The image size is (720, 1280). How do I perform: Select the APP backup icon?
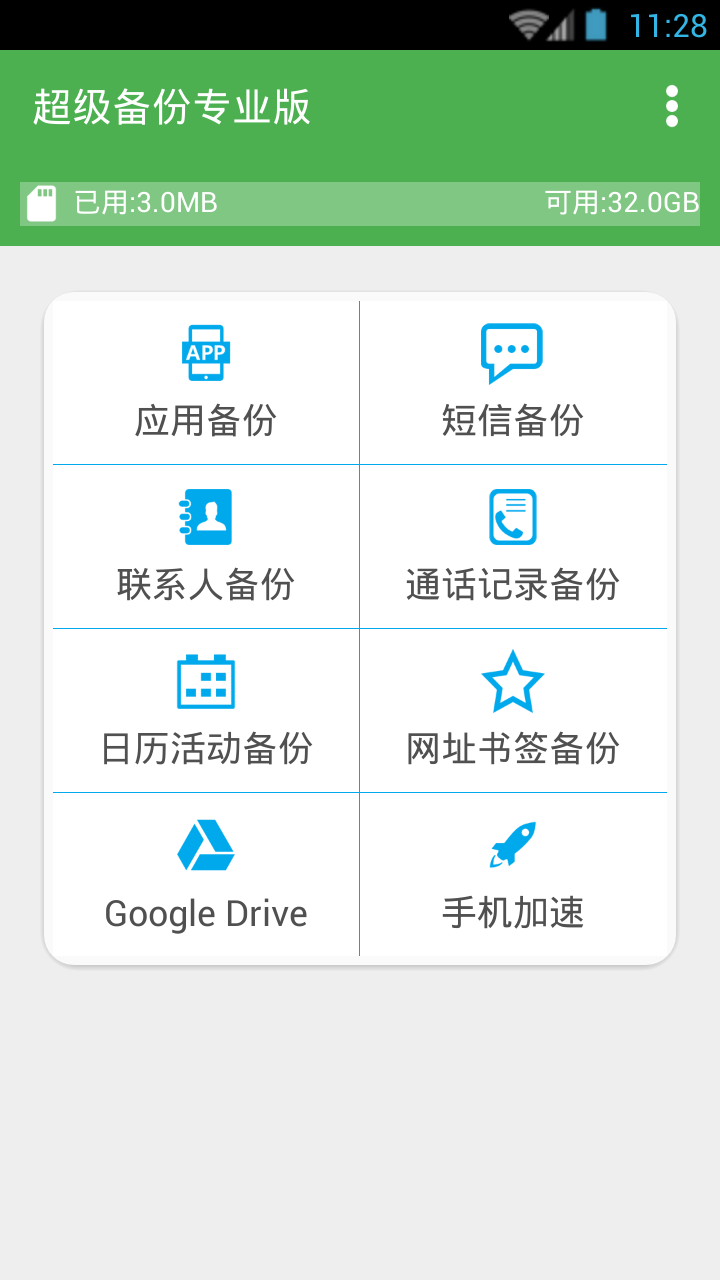pos(205,352)
